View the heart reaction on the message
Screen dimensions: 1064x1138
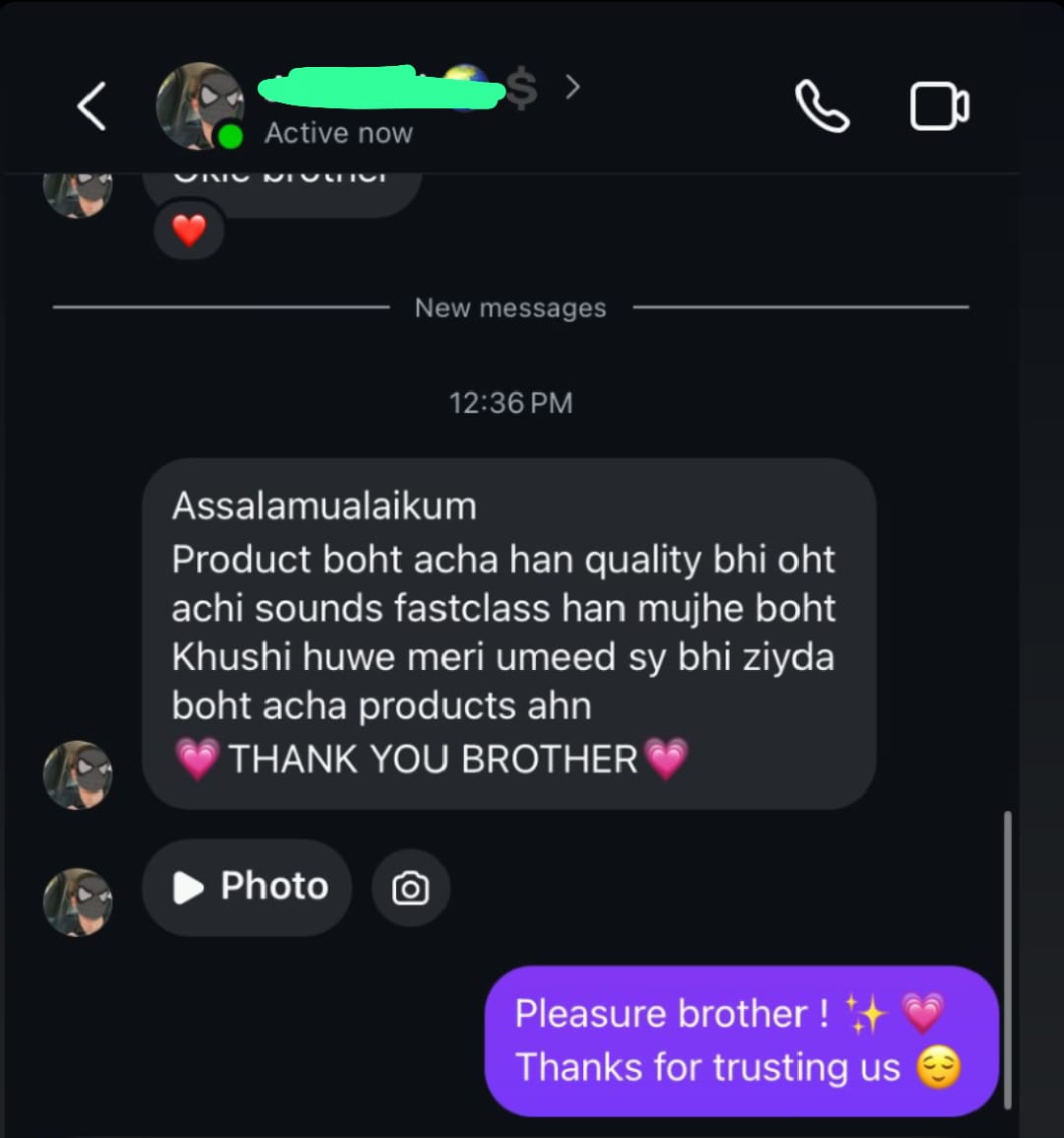pos(189,231)
